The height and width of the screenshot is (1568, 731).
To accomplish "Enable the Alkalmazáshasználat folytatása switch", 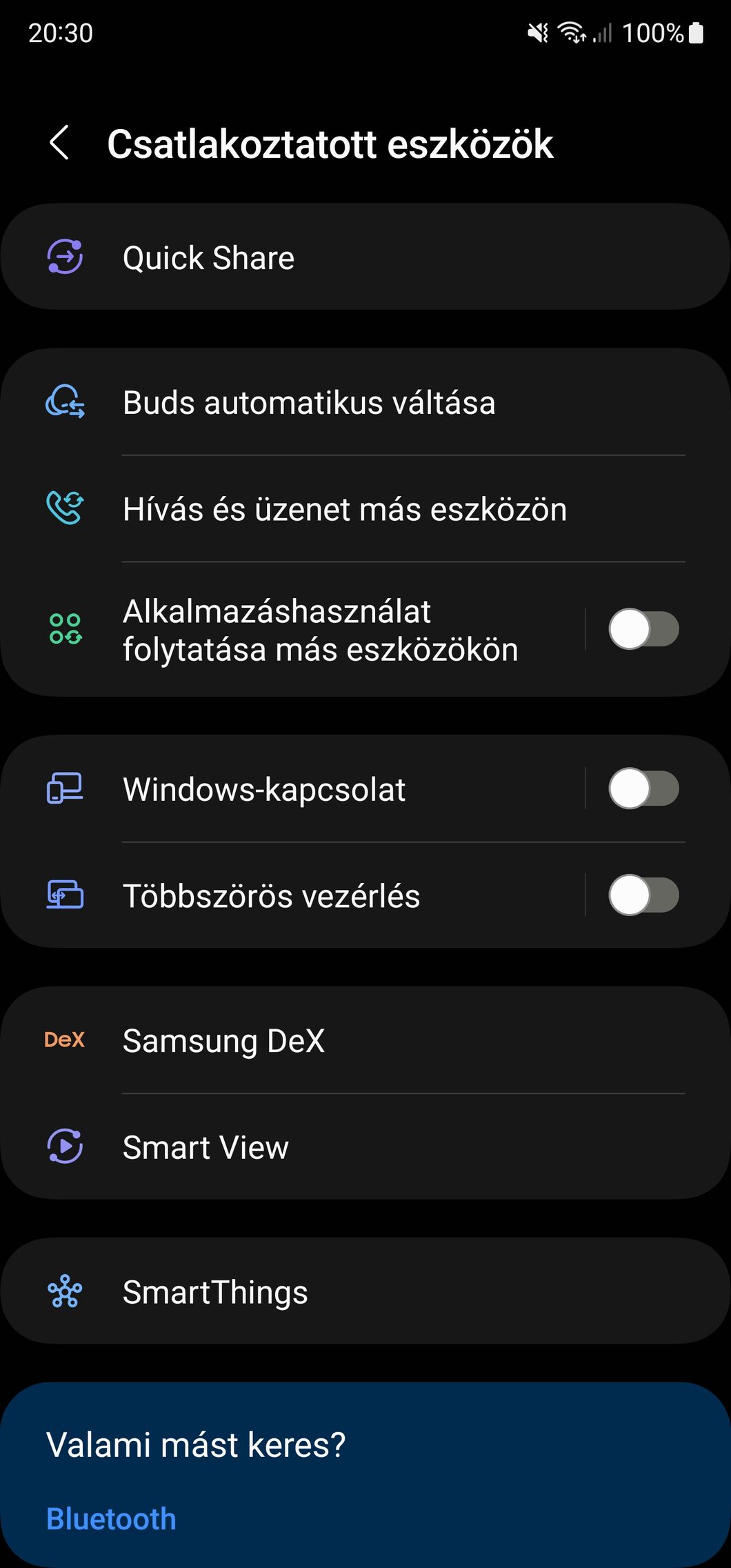I will [x=643, y=629].
